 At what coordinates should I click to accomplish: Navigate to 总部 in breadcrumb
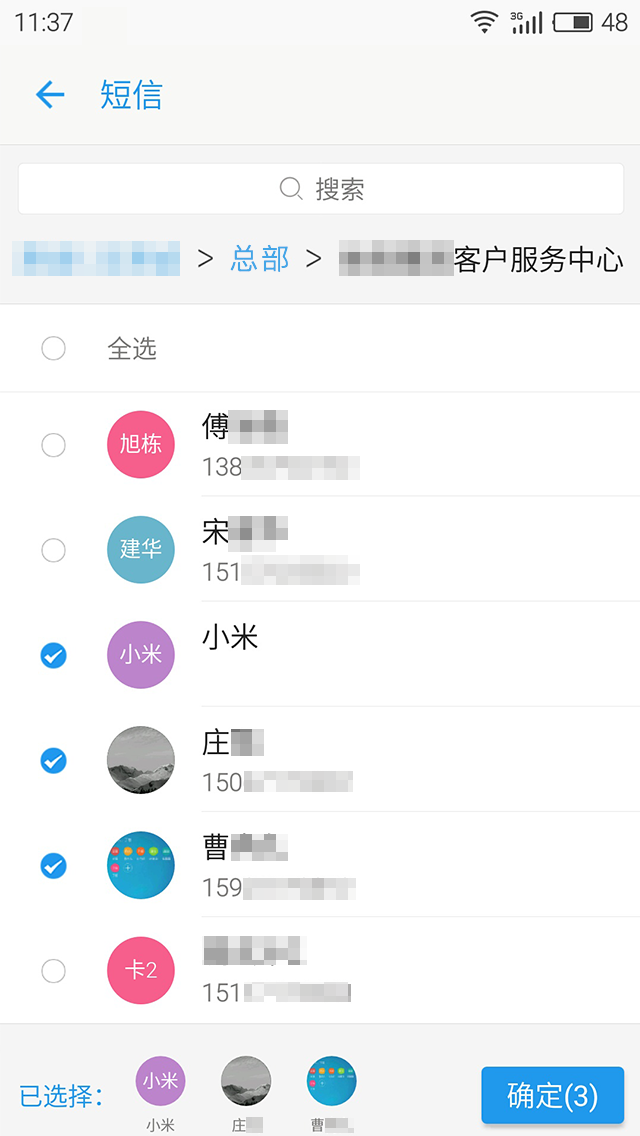point(260,259)
